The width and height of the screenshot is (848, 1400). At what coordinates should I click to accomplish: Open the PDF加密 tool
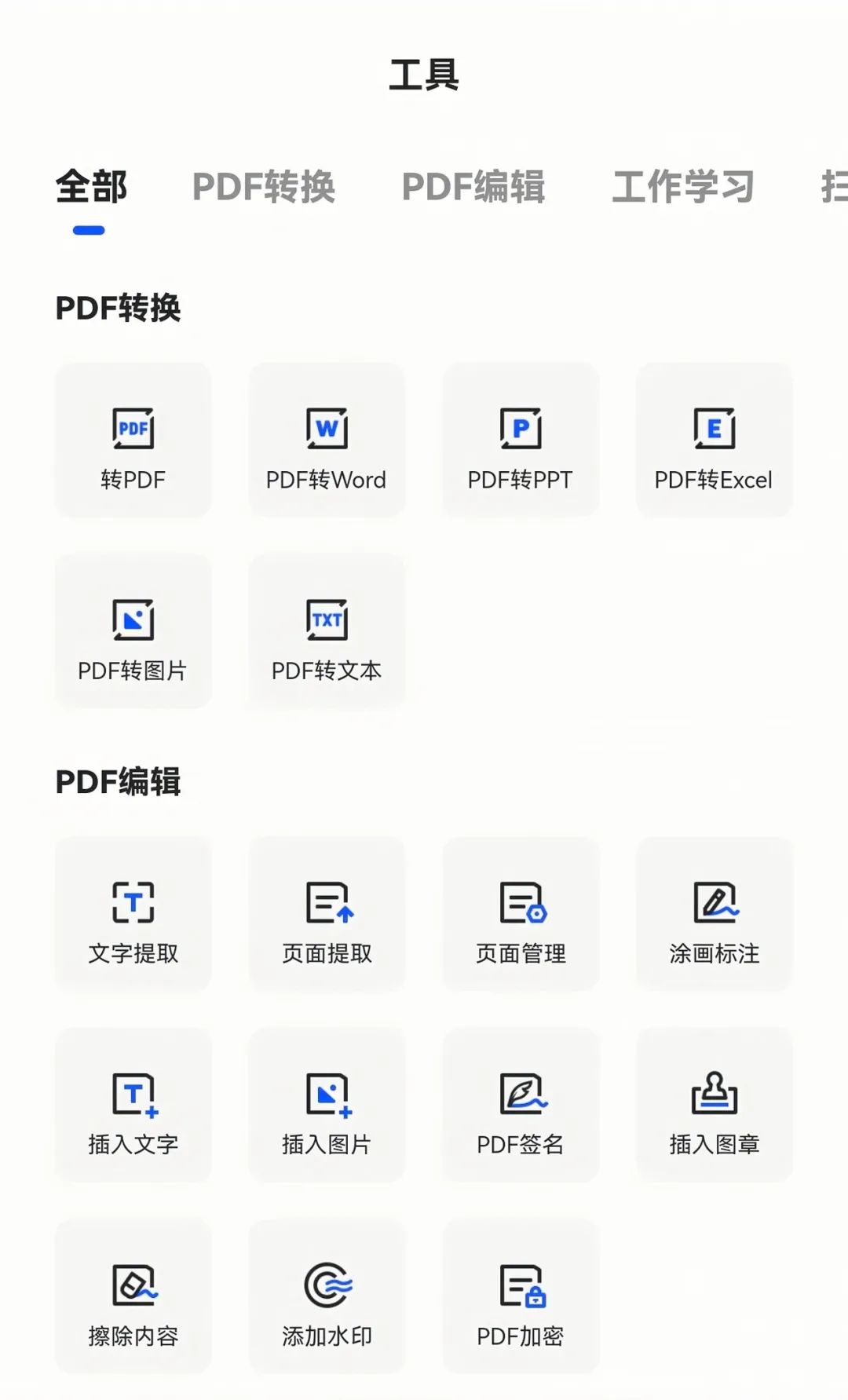coord(521,1296)
